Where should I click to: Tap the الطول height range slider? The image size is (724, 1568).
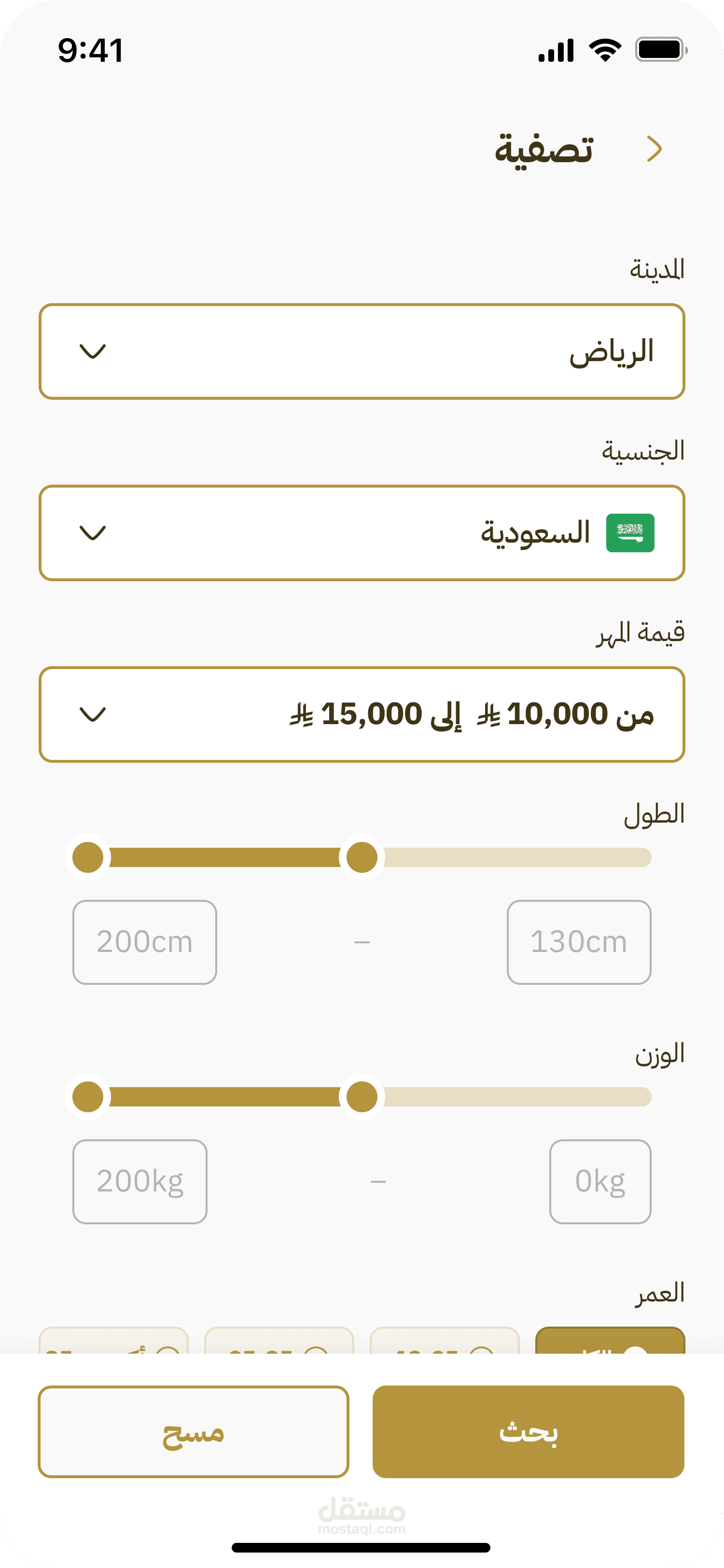coord(362,857)
